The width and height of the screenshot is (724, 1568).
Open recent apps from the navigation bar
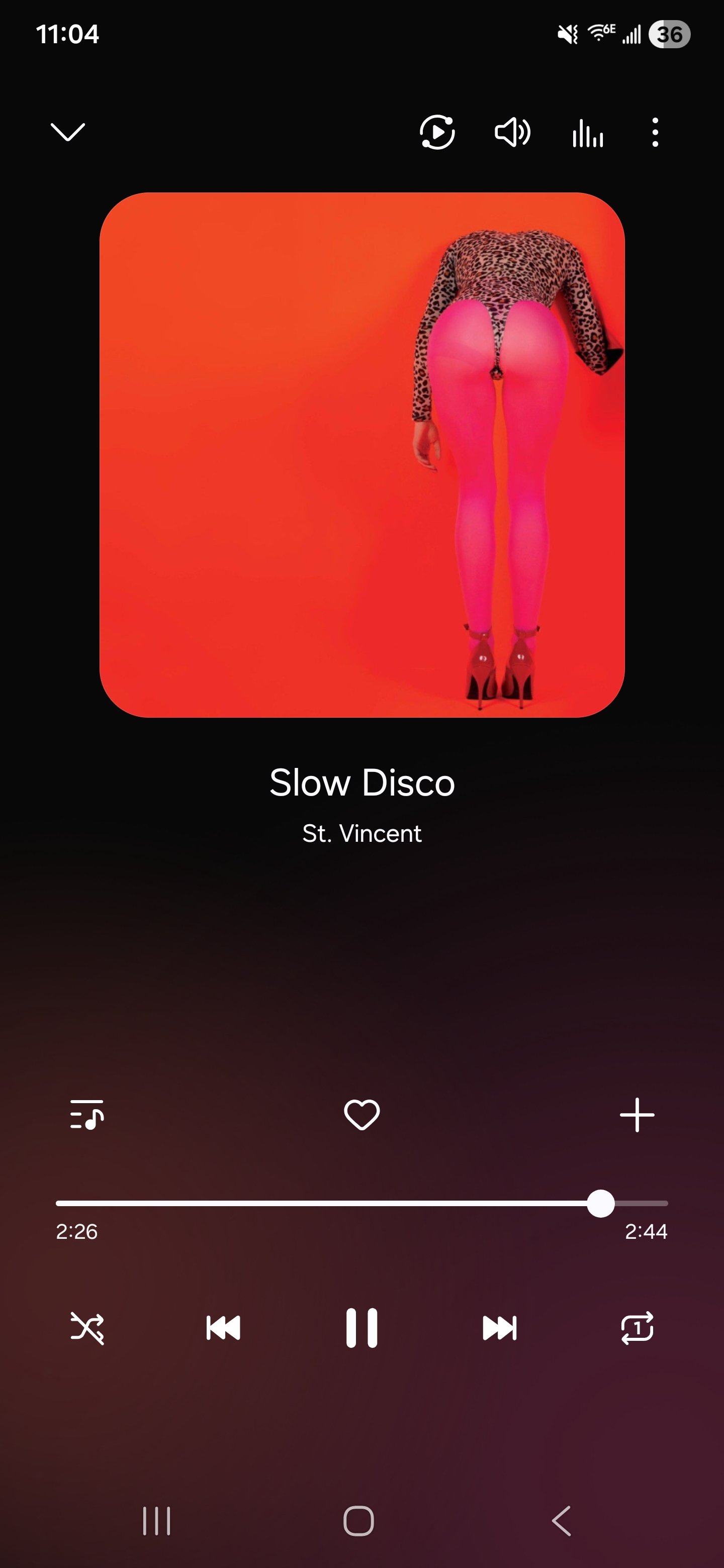click(156, 1521)
